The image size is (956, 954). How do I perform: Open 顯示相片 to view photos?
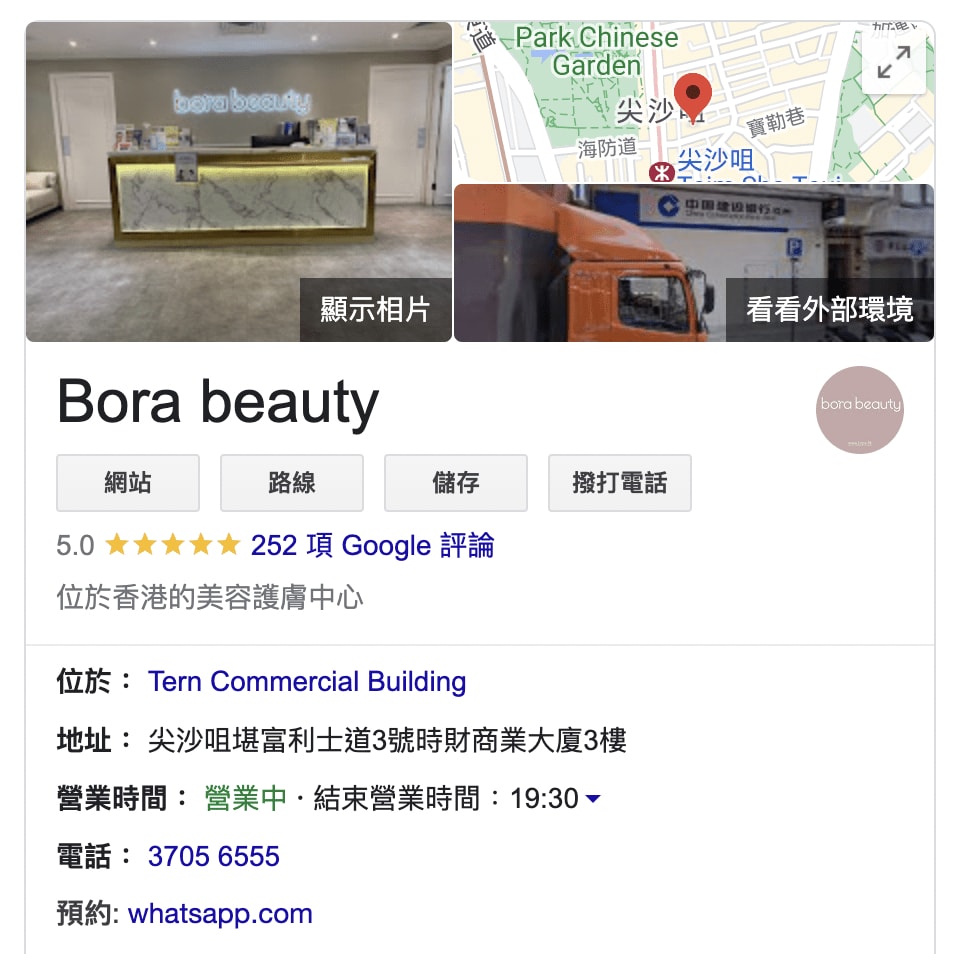click(x=375, y=309)
